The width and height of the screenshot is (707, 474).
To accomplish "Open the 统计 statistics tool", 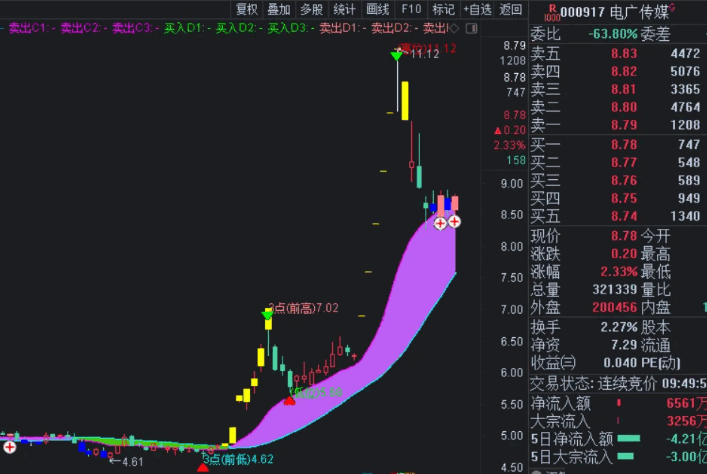I will coord(345,9).
